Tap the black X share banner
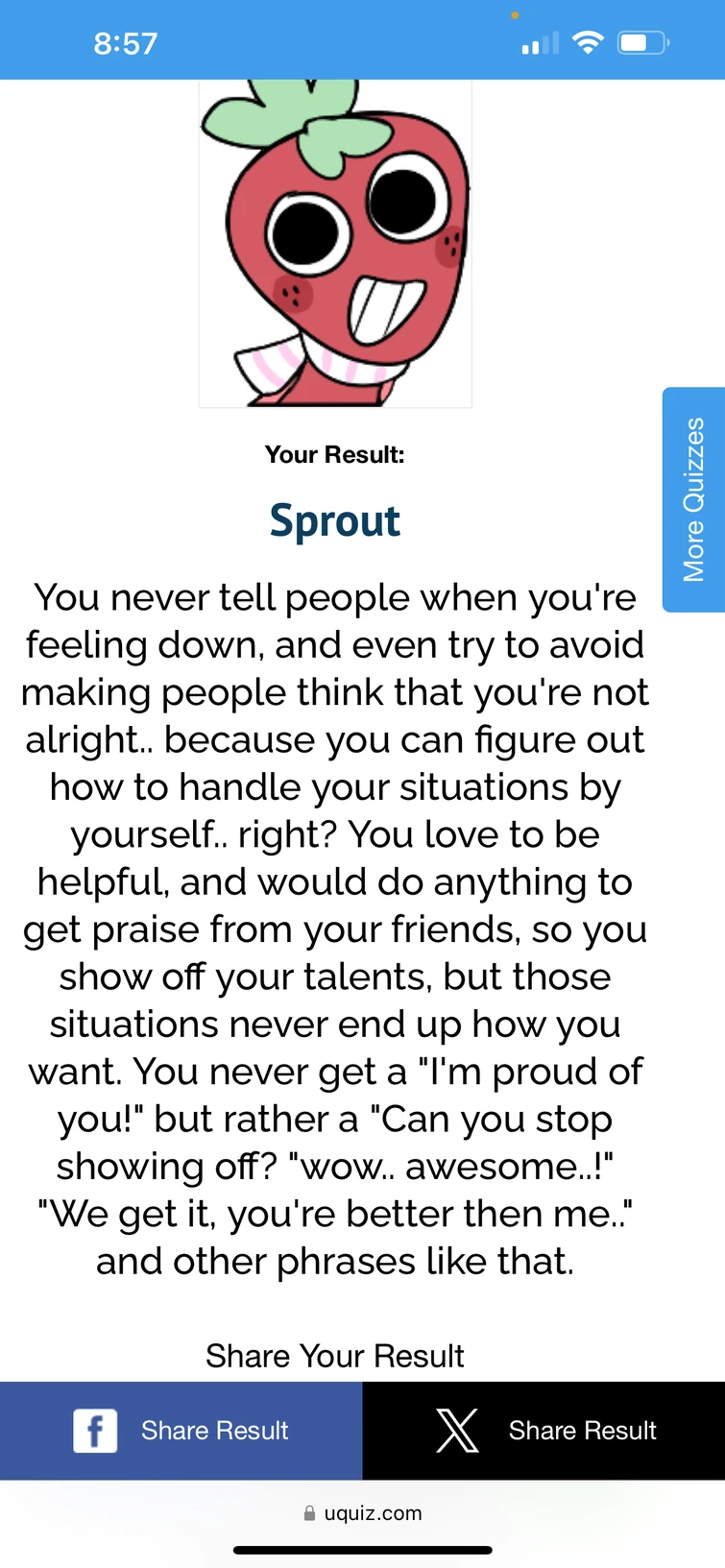 [x=543, y=1431]
